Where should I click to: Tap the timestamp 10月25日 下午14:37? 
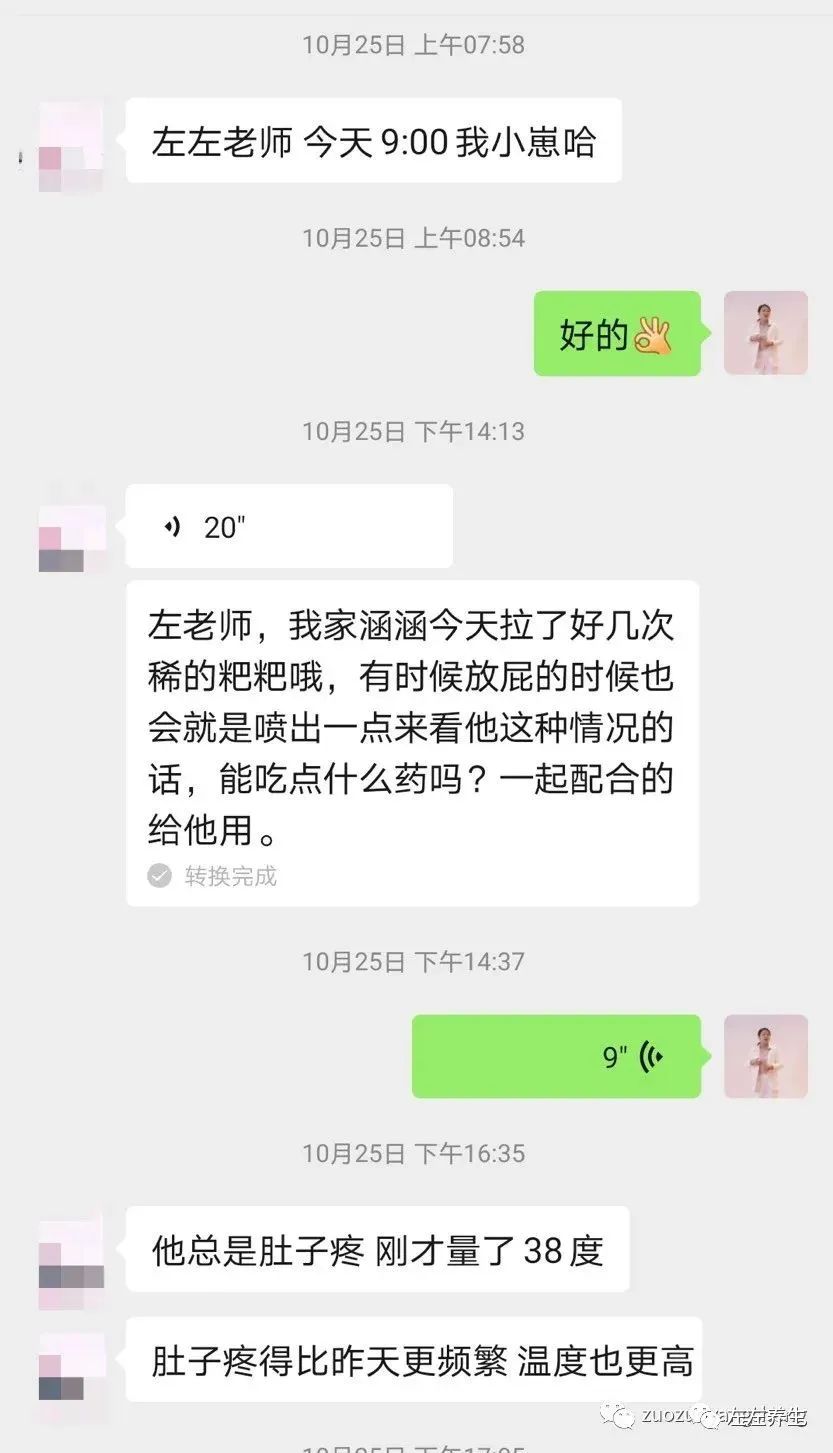point(416,961)
